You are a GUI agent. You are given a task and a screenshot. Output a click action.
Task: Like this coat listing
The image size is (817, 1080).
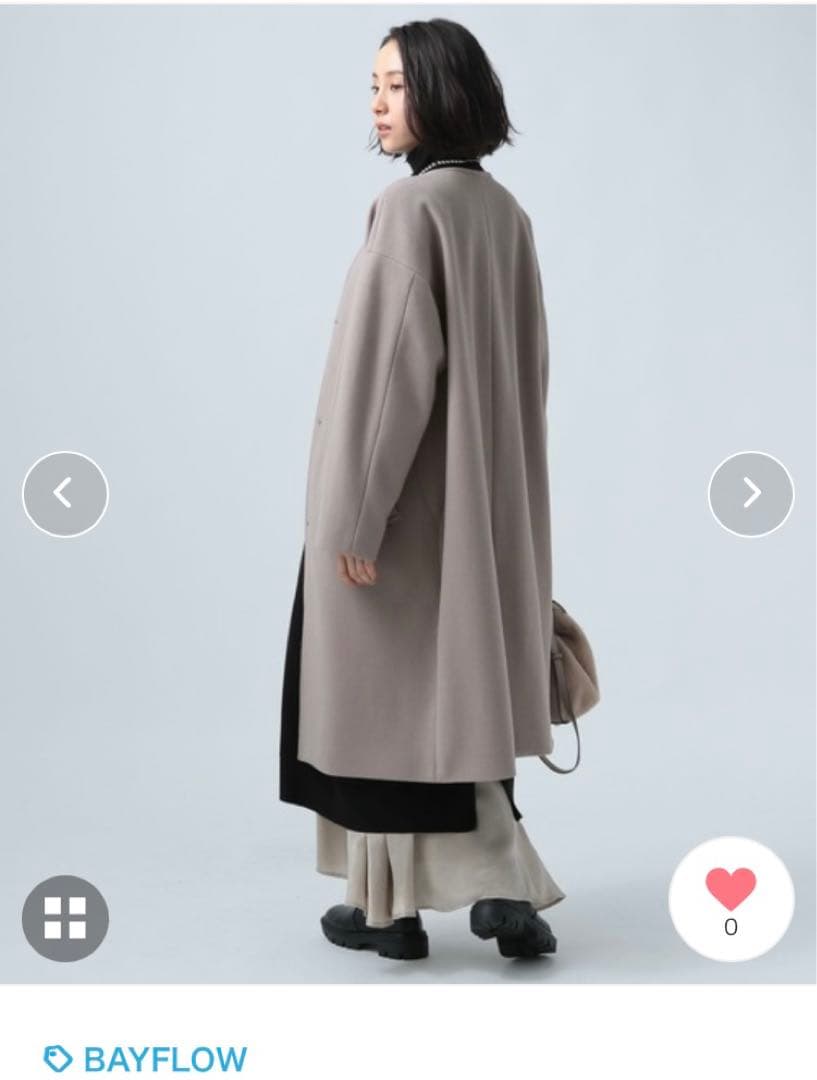(x=731, y=899)
